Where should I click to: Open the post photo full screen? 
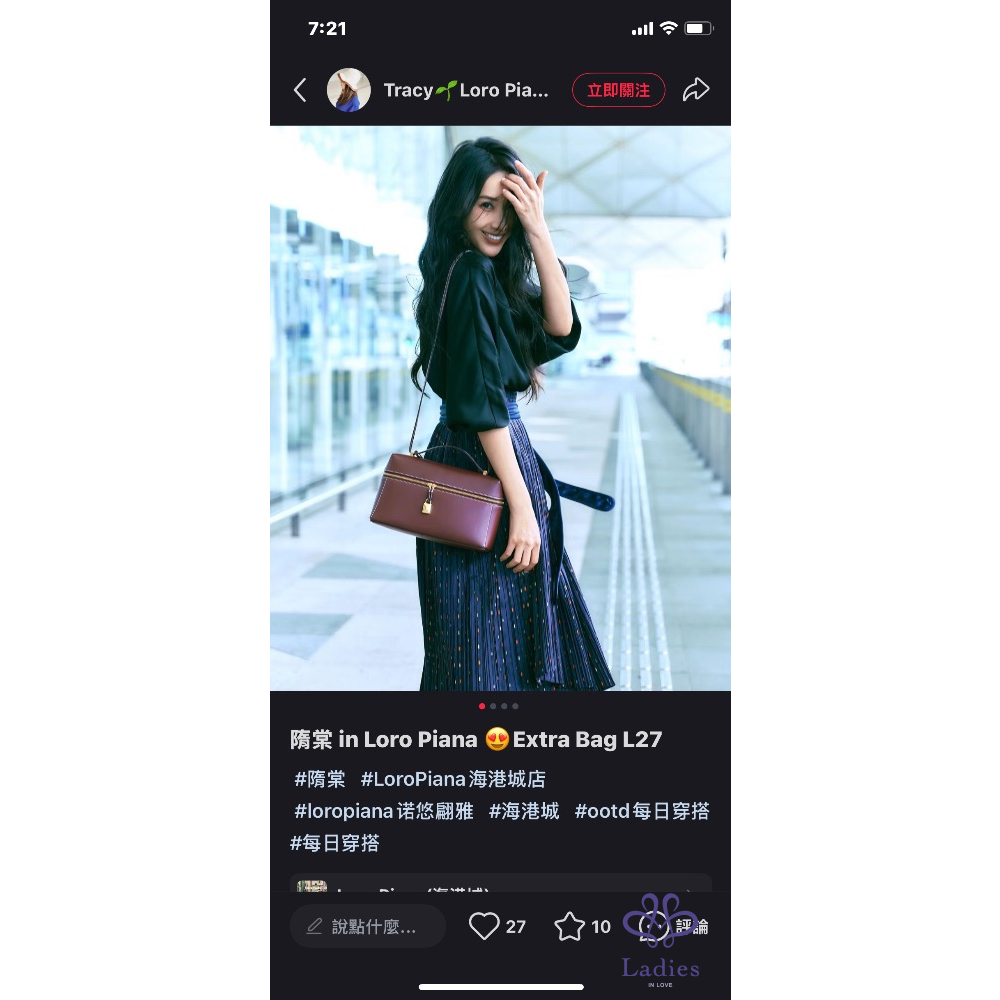pyautogui.click(x=500, y=408)
